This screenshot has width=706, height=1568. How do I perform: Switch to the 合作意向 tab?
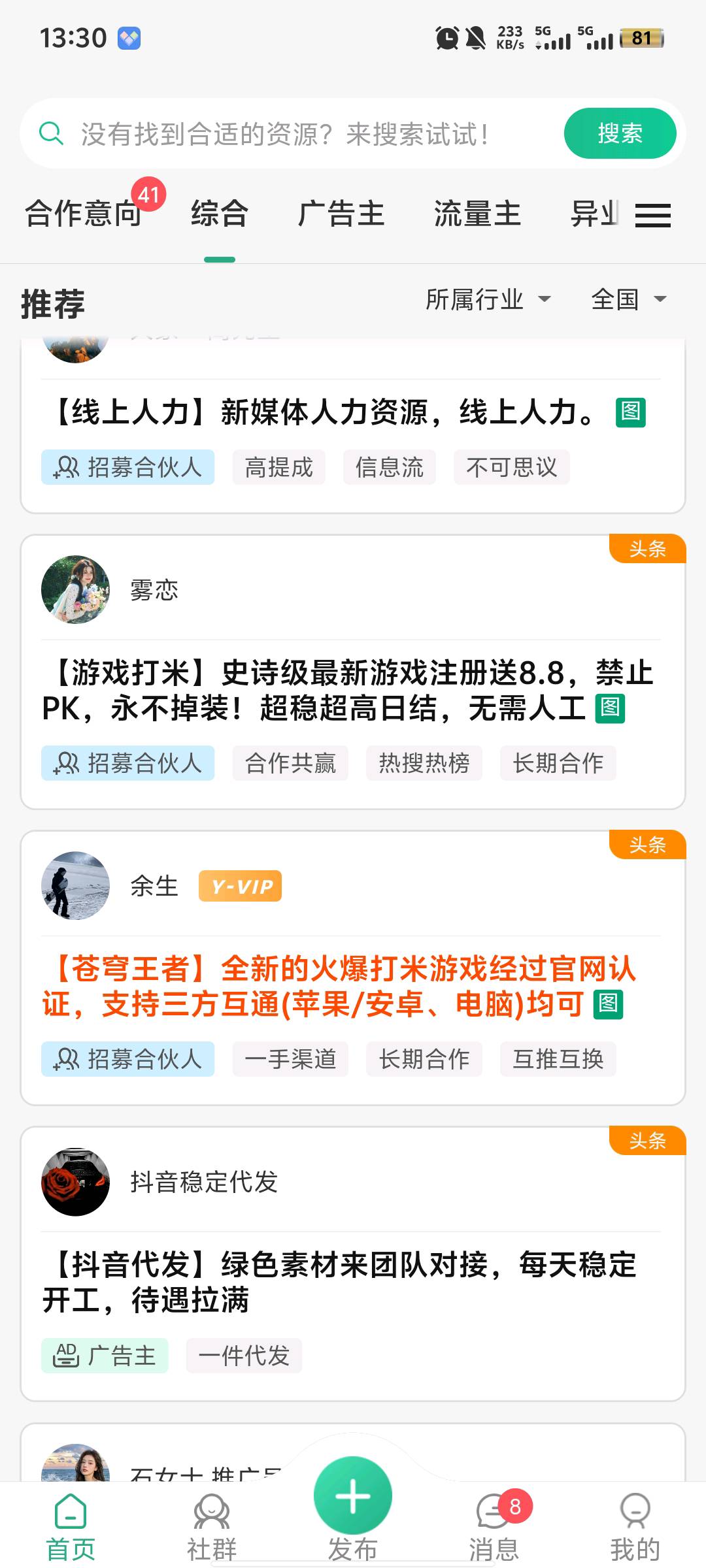83,214
